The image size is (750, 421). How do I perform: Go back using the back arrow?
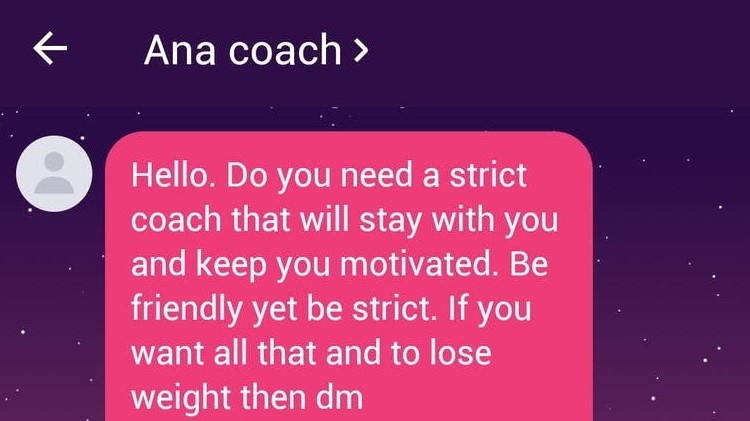pos(49,49)
